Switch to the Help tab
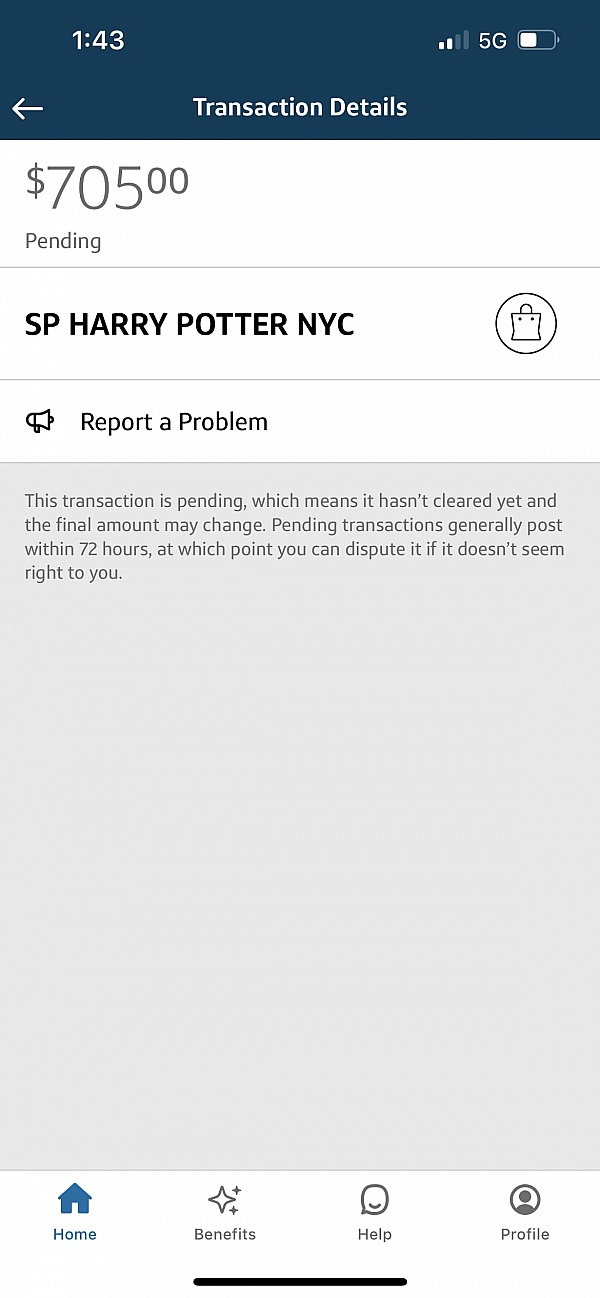Viewport: 600px width, 1298px height. (x=375, y=1212)
